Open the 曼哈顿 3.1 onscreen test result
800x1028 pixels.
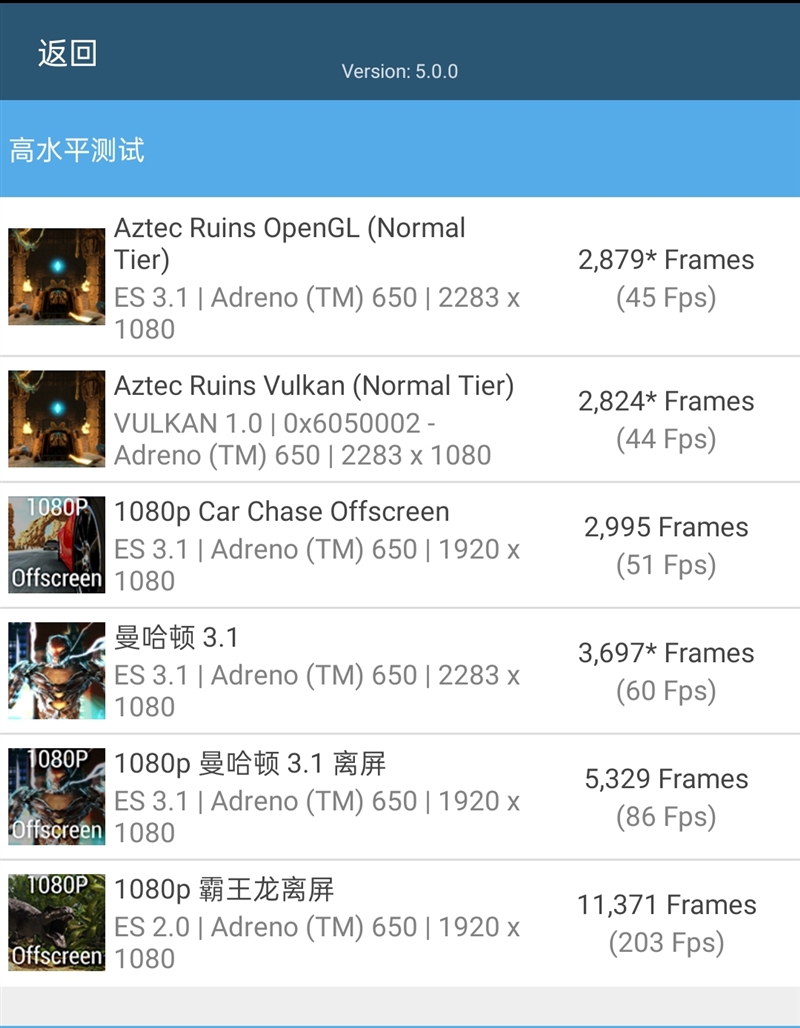point(400,671)
